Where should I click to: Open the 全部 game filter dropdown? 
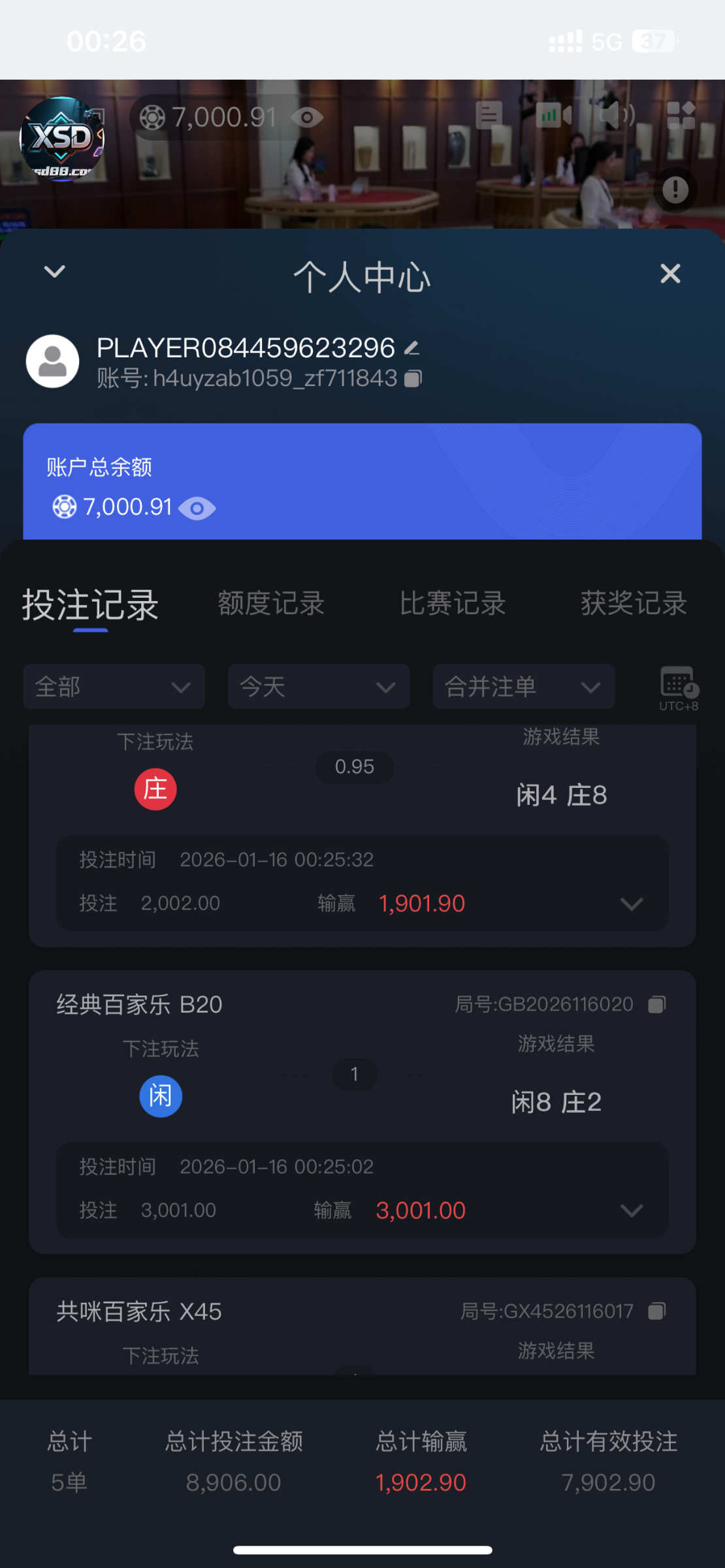click(114, 687)
